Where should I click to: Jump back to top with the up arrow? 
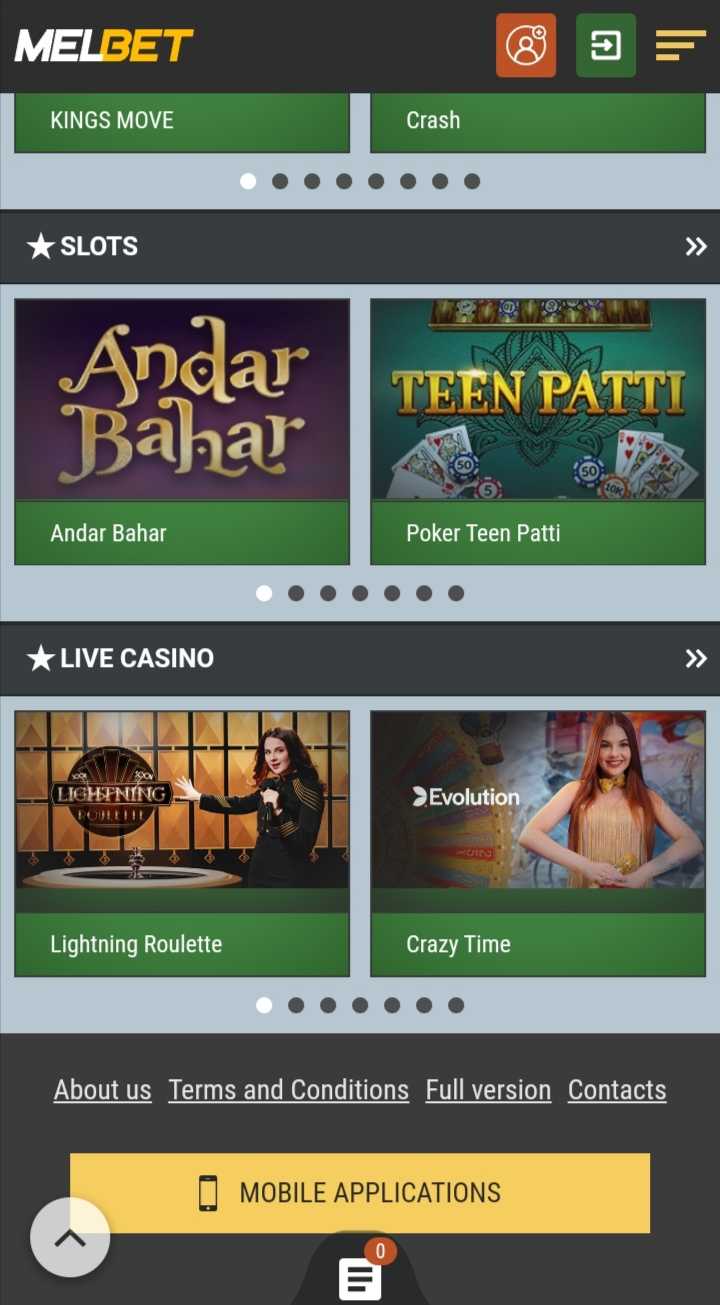[x=70, y=1238]
